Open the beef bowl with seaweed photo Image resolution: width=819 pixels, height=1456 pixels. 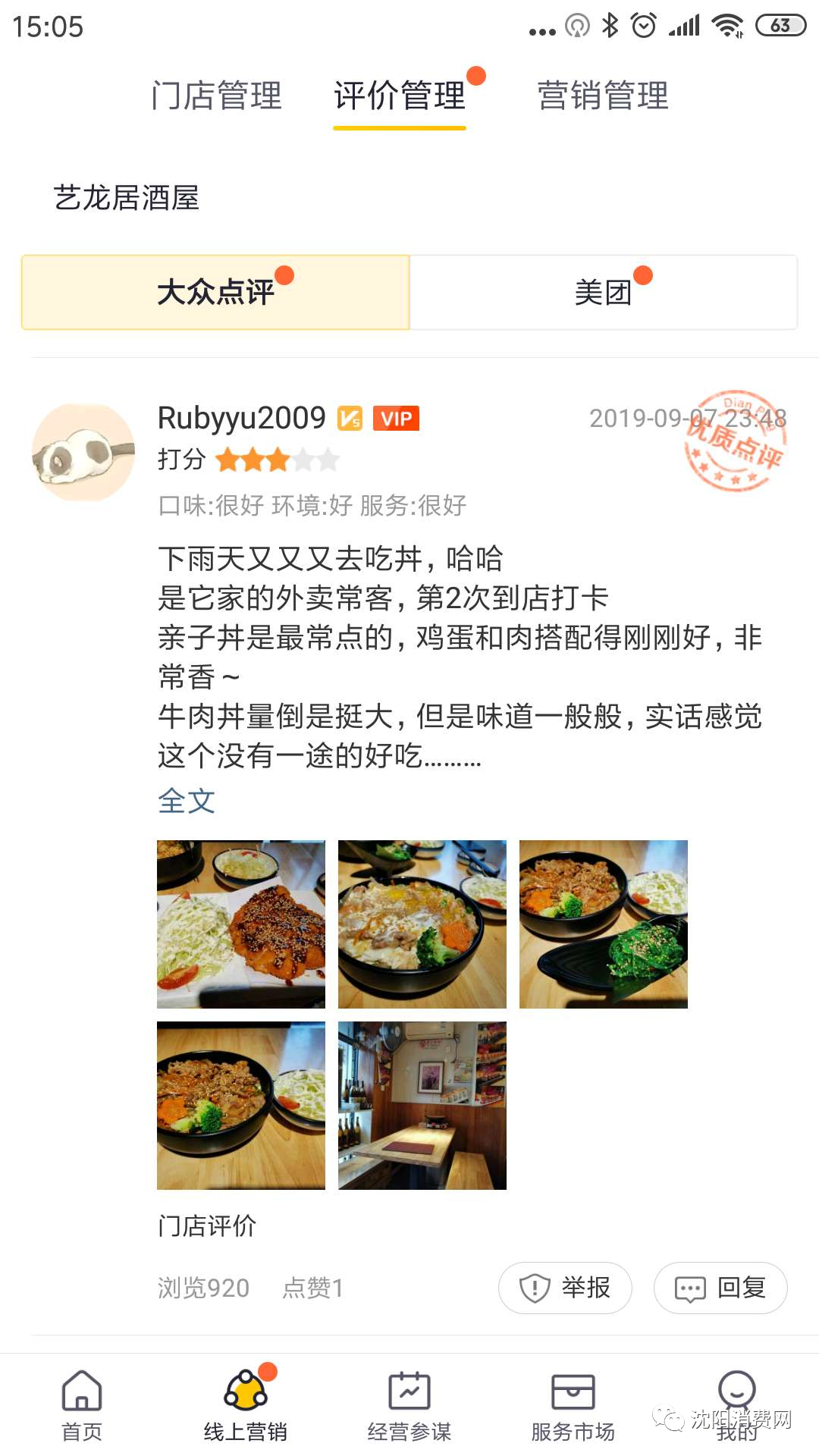[603, 924]
